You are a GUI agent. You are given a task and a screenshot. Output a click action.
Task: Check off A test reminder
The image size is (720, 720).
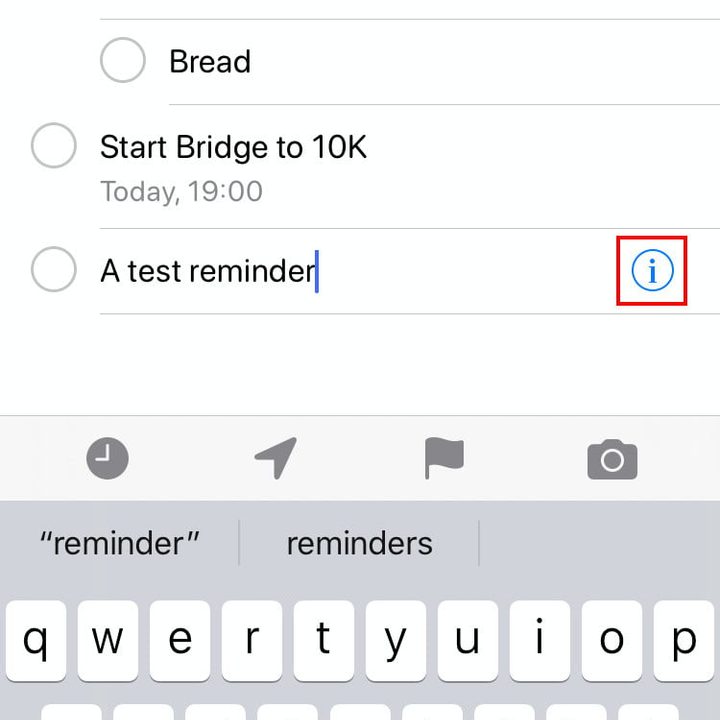[x=54, y=270]
